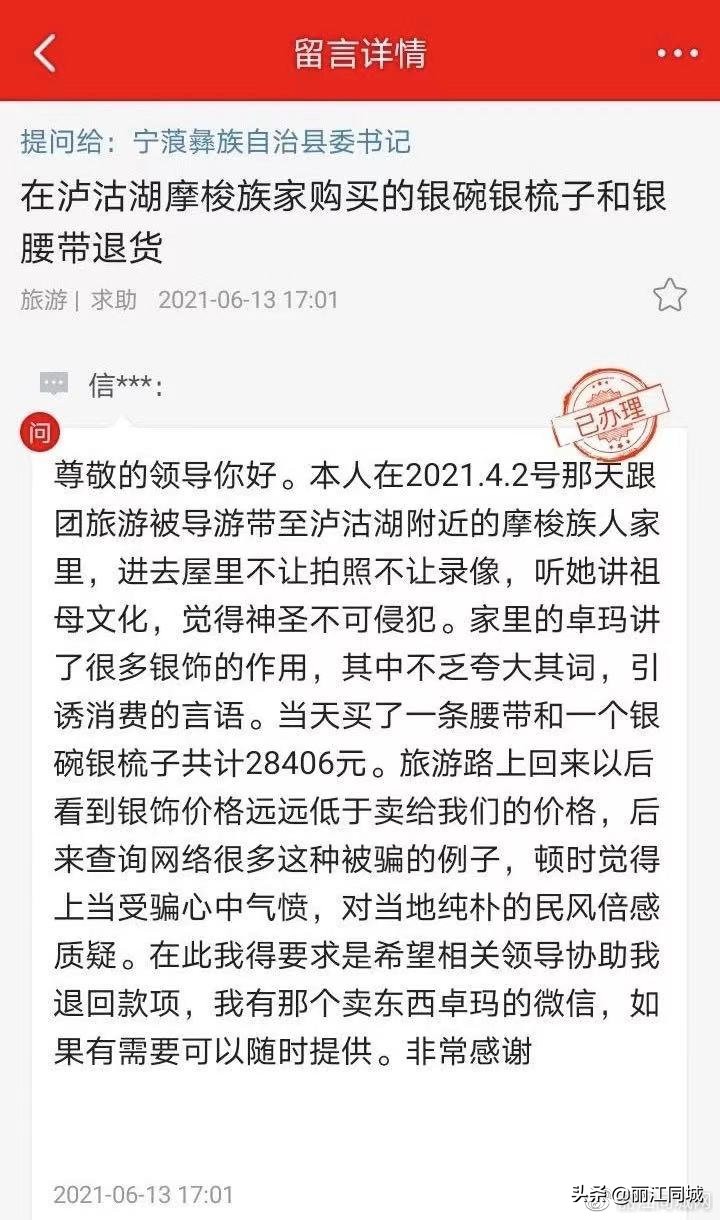Click the 留言详情 header title
The height and width of the screenshot is (1220, 720).
tap(360, 52)
